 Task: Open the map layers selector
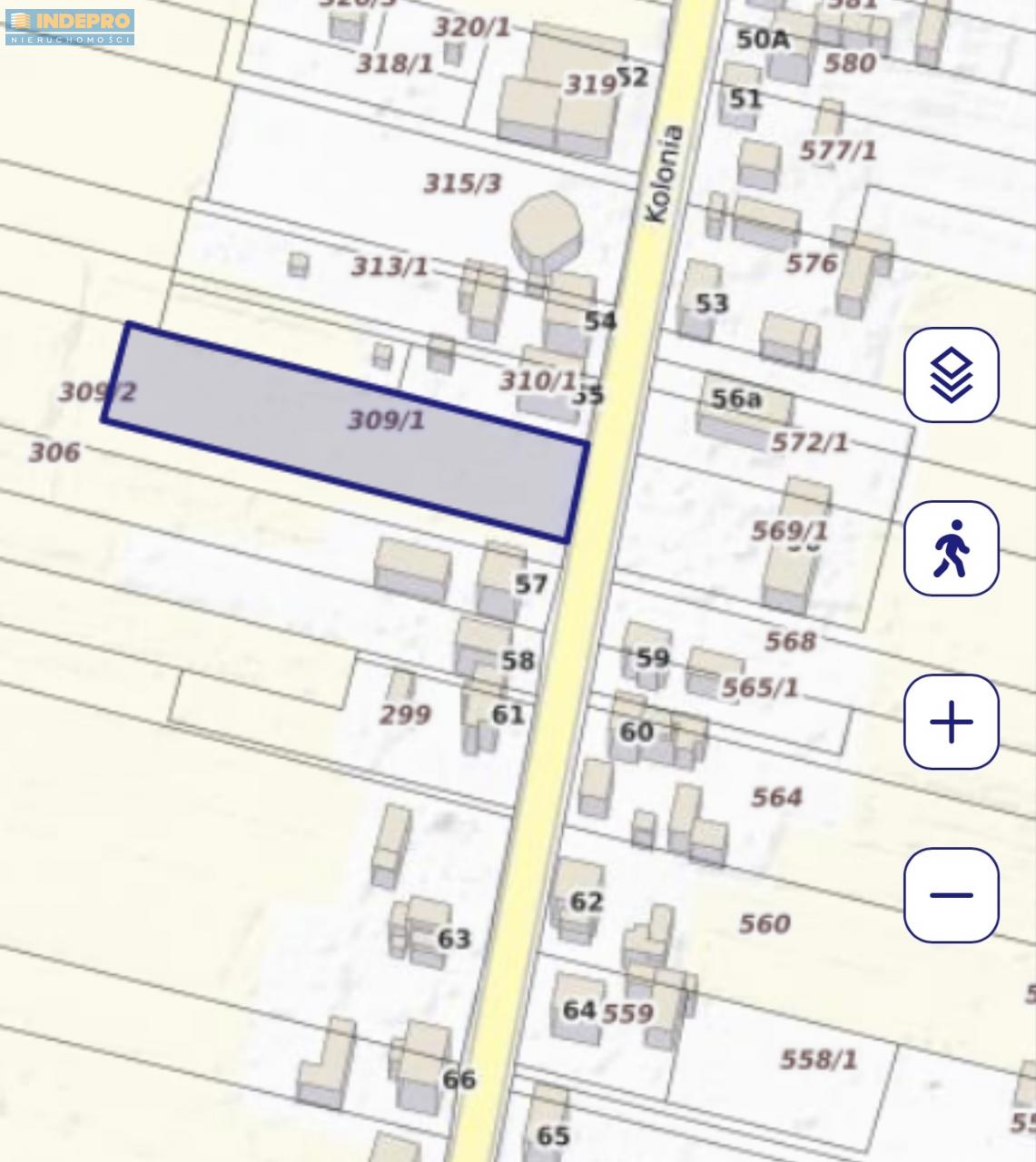(x=951, y=375)
